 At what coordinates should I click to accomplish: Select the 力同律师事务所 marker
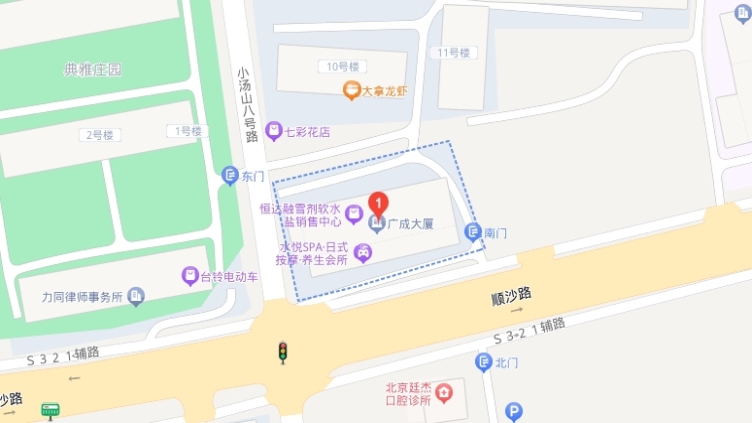tap(136, 296)
